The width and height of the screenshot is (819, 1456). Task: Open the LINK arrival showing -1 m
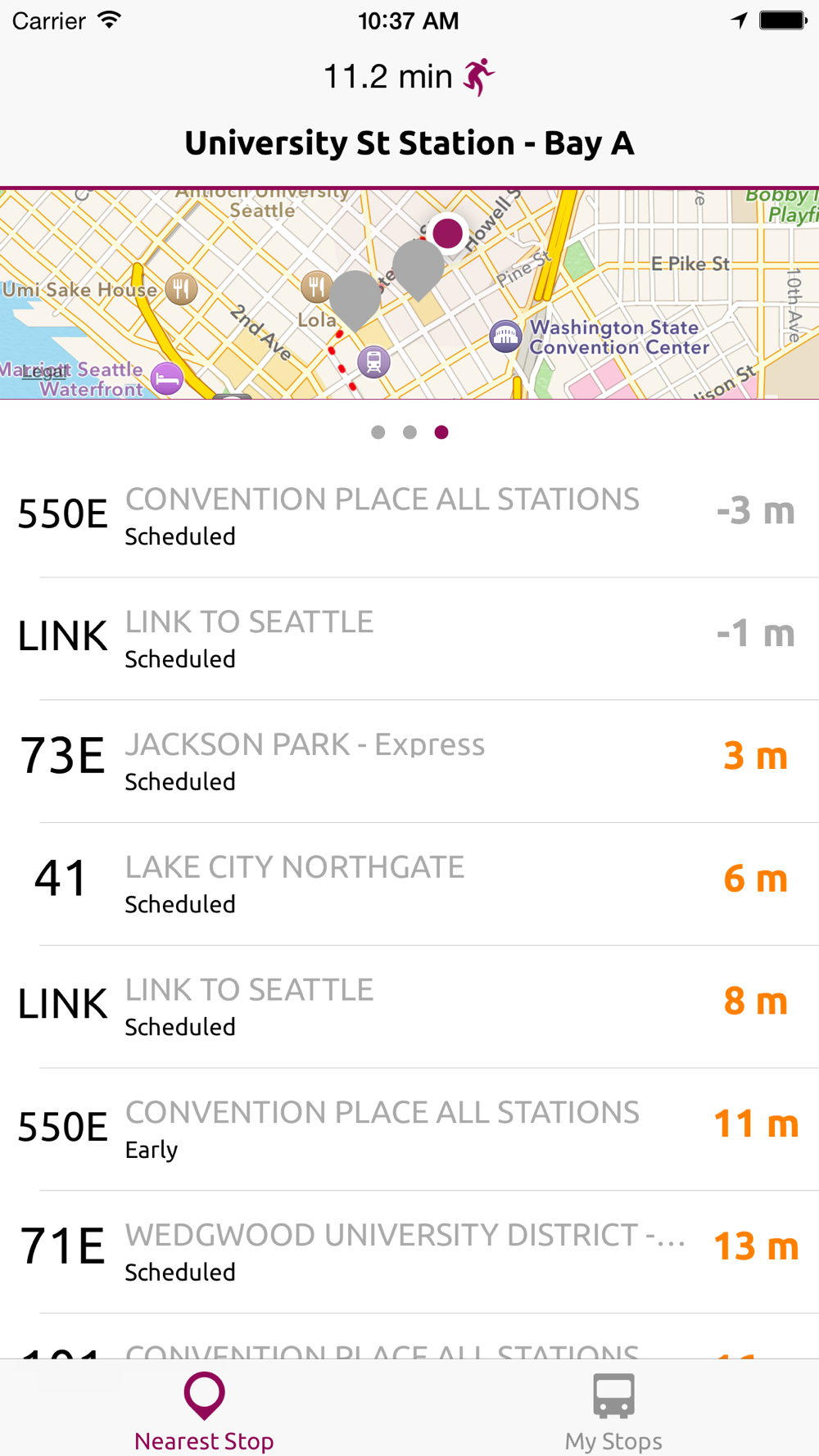coord(409,639)
